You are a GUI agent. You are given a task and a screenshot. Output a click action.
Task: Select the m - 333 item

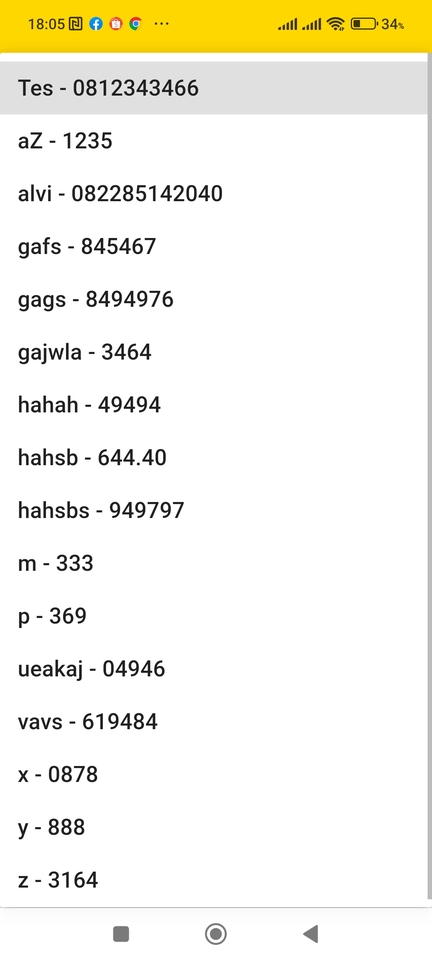point(214,563)
